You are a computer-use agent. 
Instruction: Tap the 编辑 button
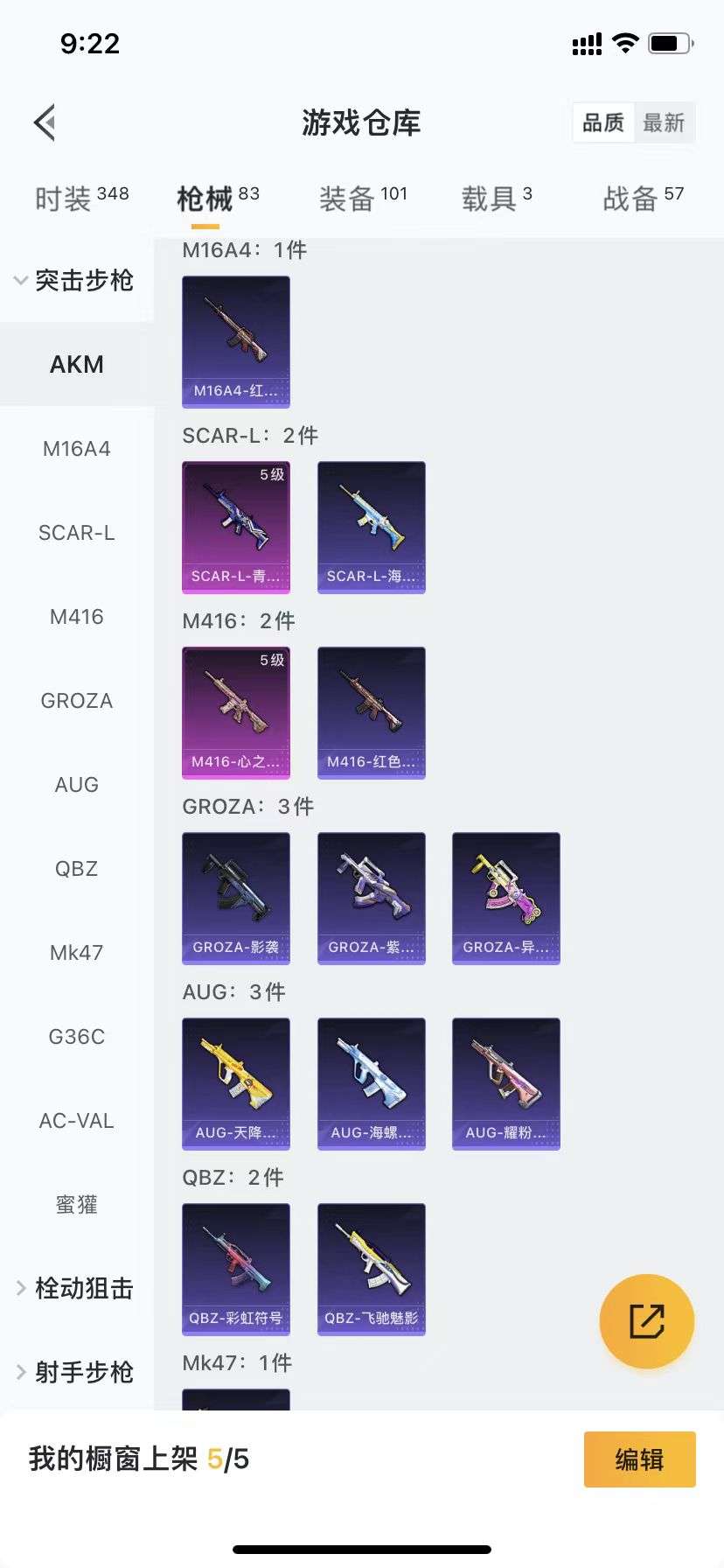click(x=639, y=1459)
